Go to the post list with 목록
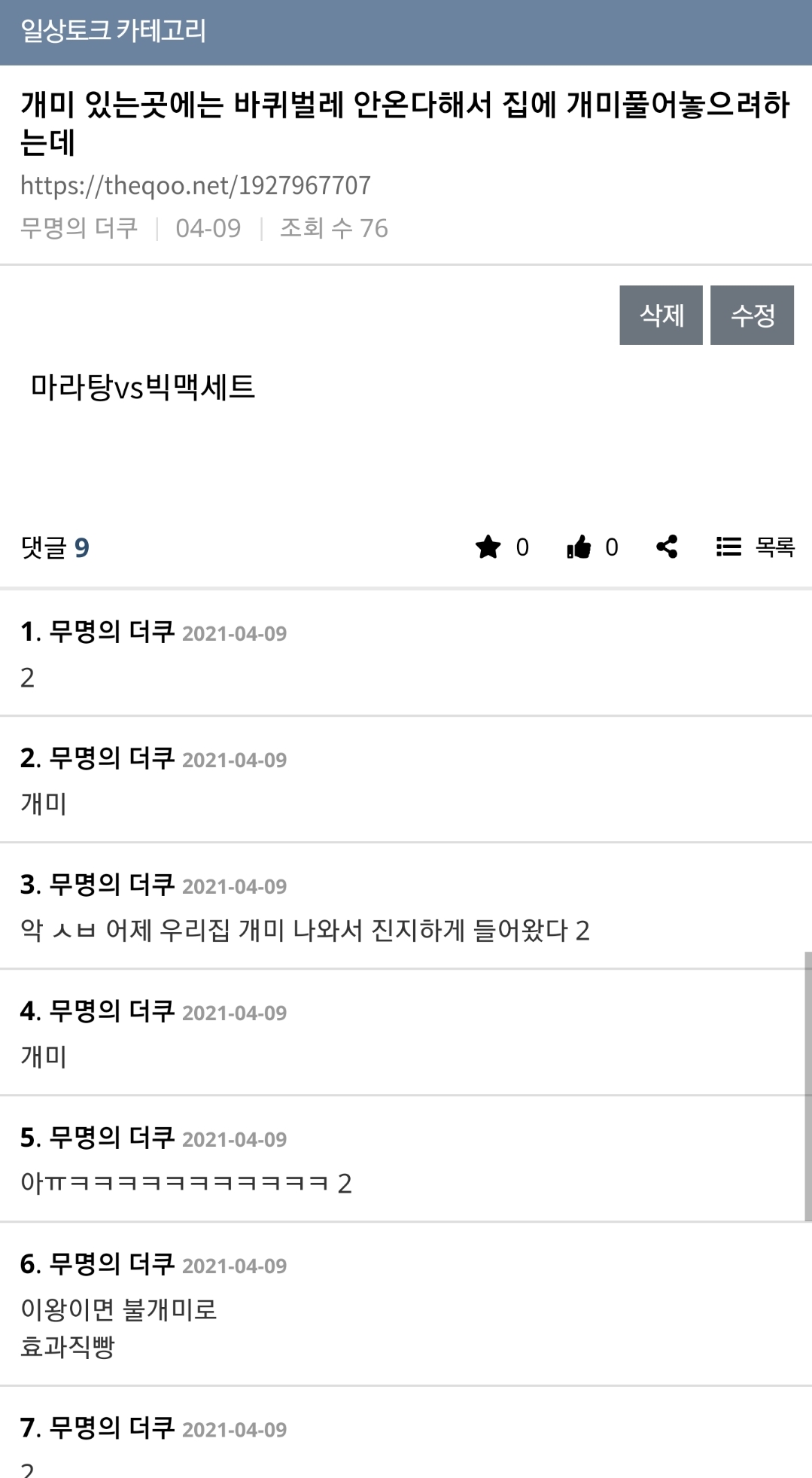812x1478 pixels. tap(755, 547)
